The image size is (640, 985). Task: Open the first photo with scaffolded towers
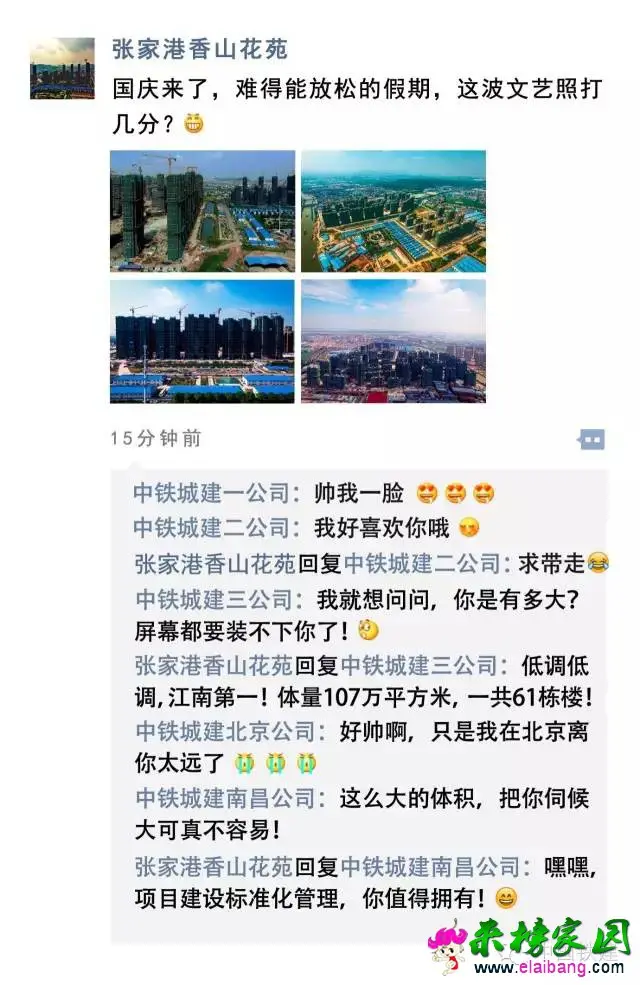click(x=202, y=211)
